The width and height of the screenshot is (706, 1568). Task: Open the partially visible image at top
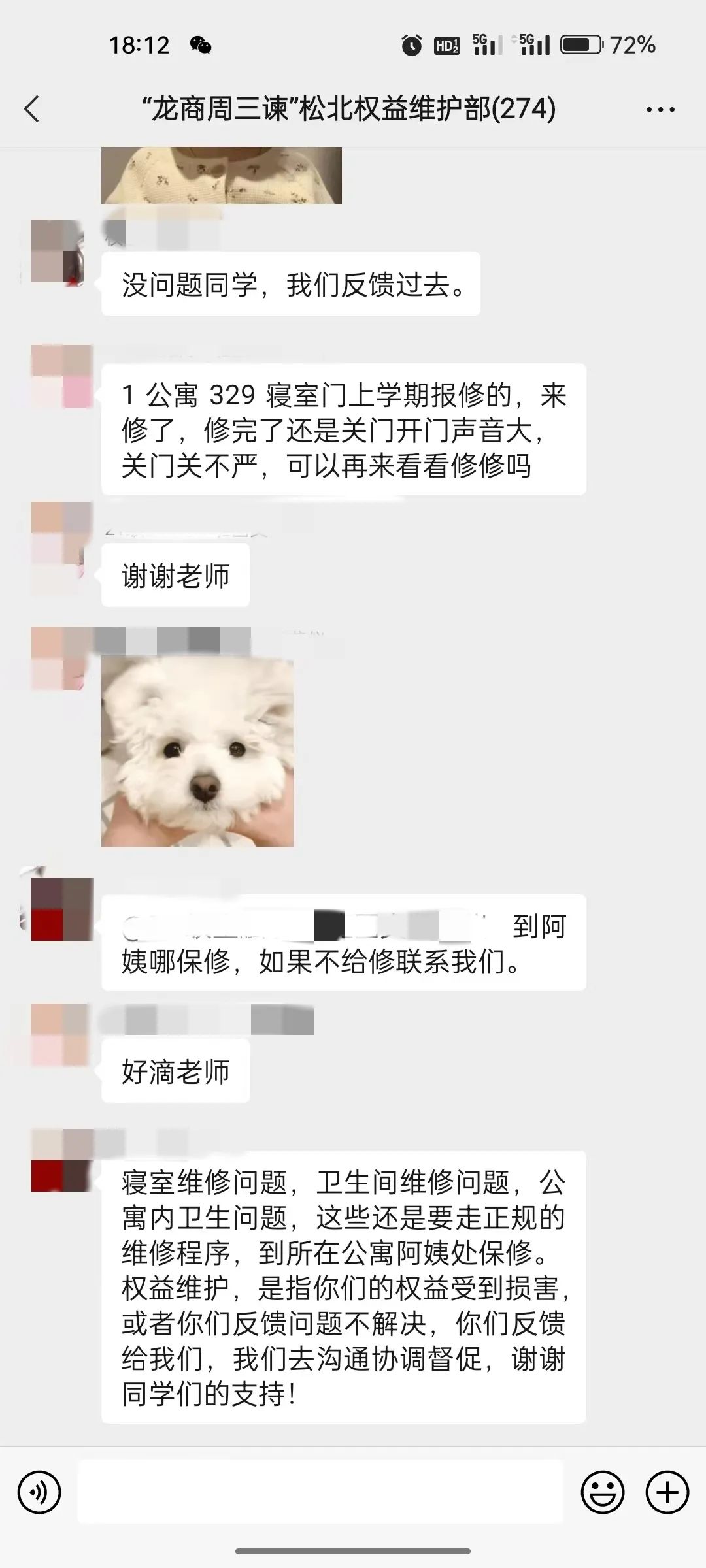(x=221, y=175)
